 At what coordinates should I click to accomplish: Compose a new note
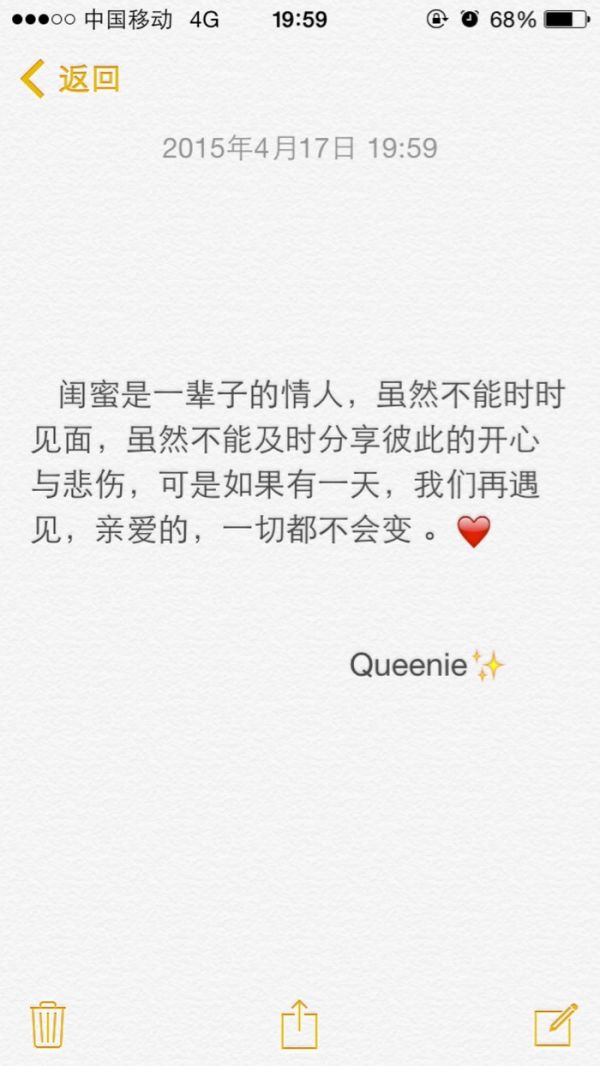[x=555, y=1024]
